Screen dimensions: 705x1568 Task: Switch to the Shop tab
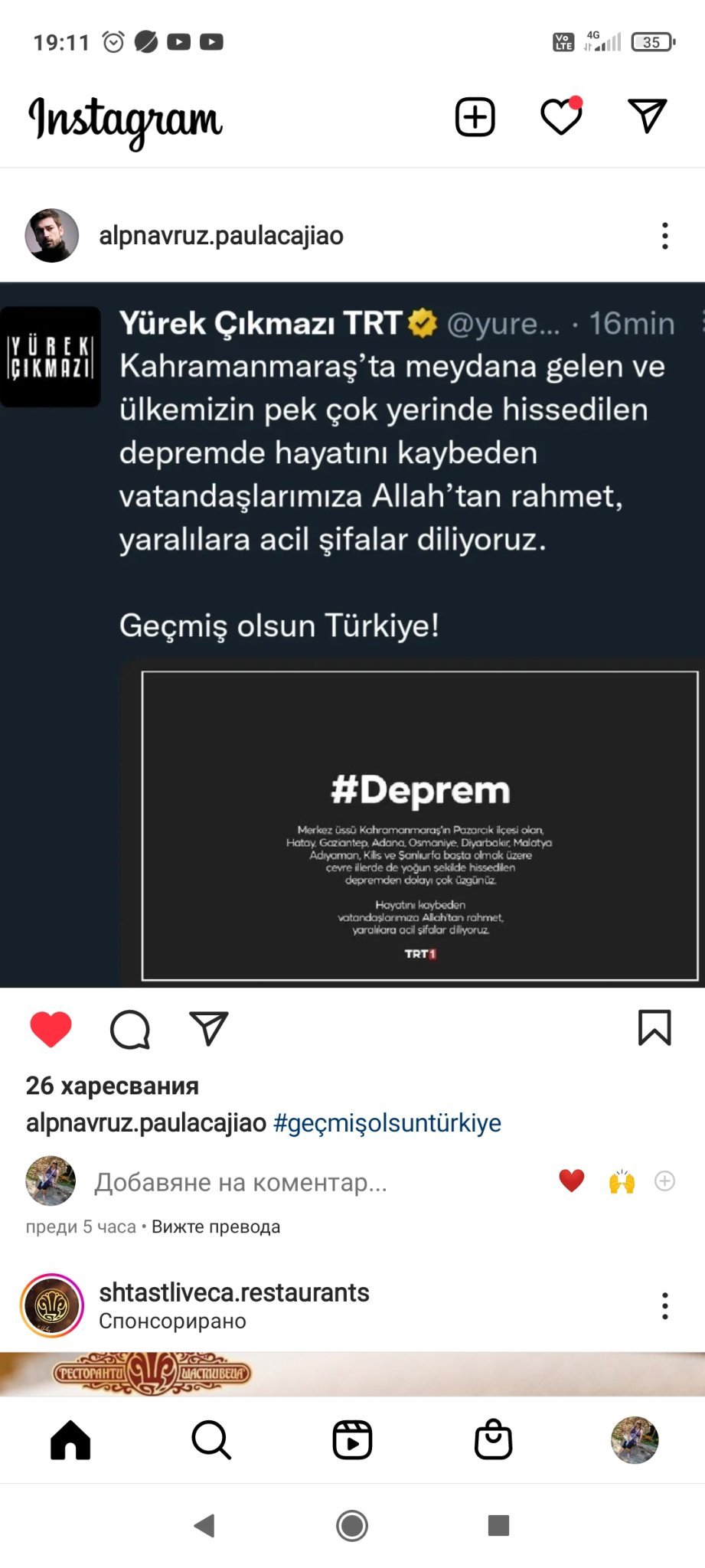point(493,1440)
